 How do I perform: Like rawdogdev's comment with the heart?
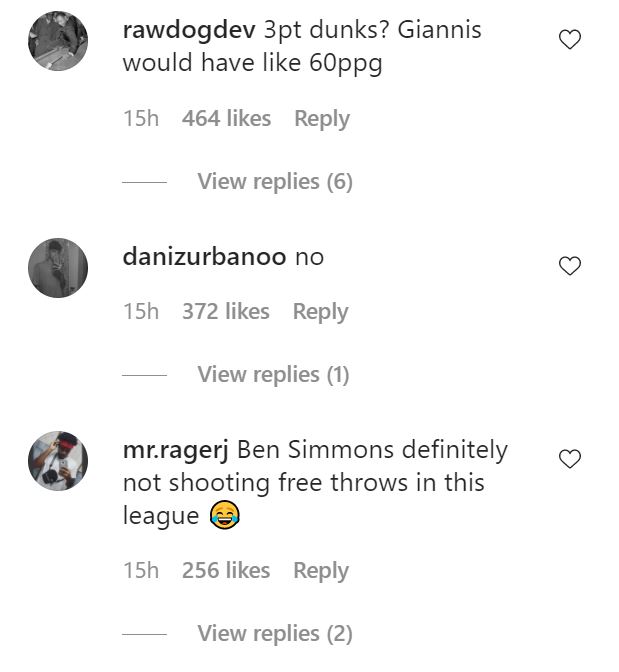(569, 40)
